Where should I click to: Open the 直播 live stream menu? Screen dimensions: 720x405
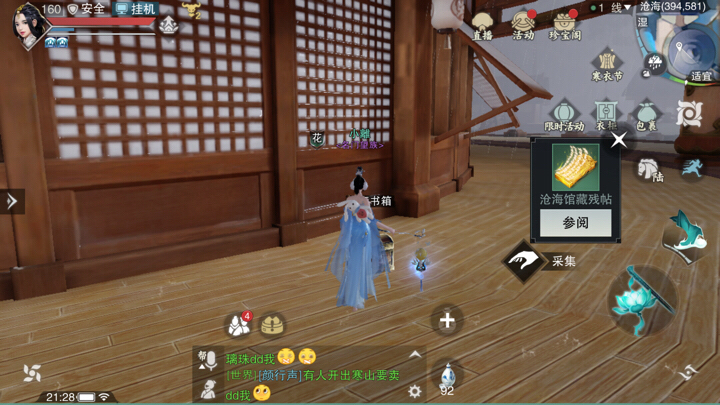click(483, 24)
